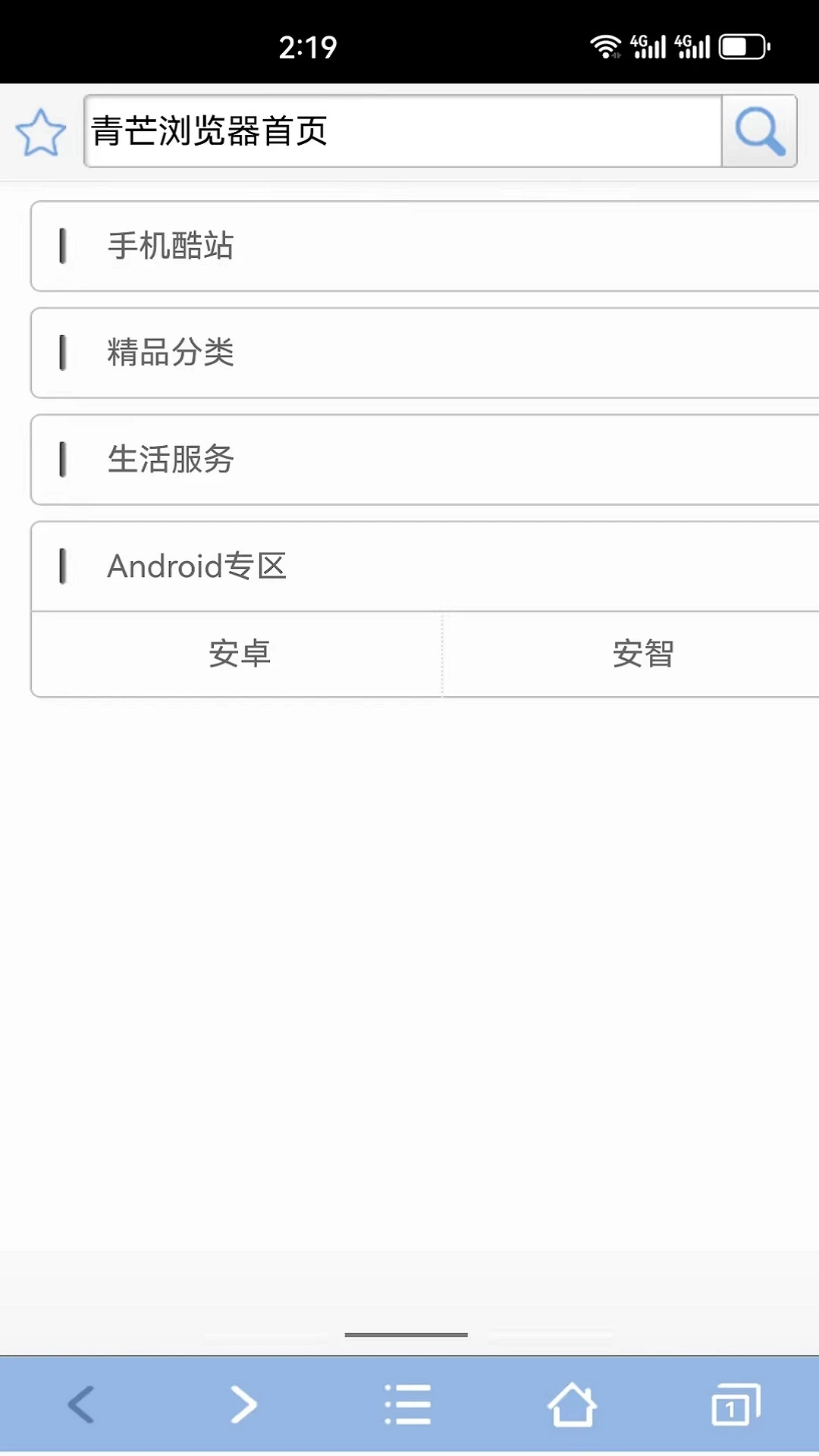Tap the magnifier search button

tap(759, 130)
